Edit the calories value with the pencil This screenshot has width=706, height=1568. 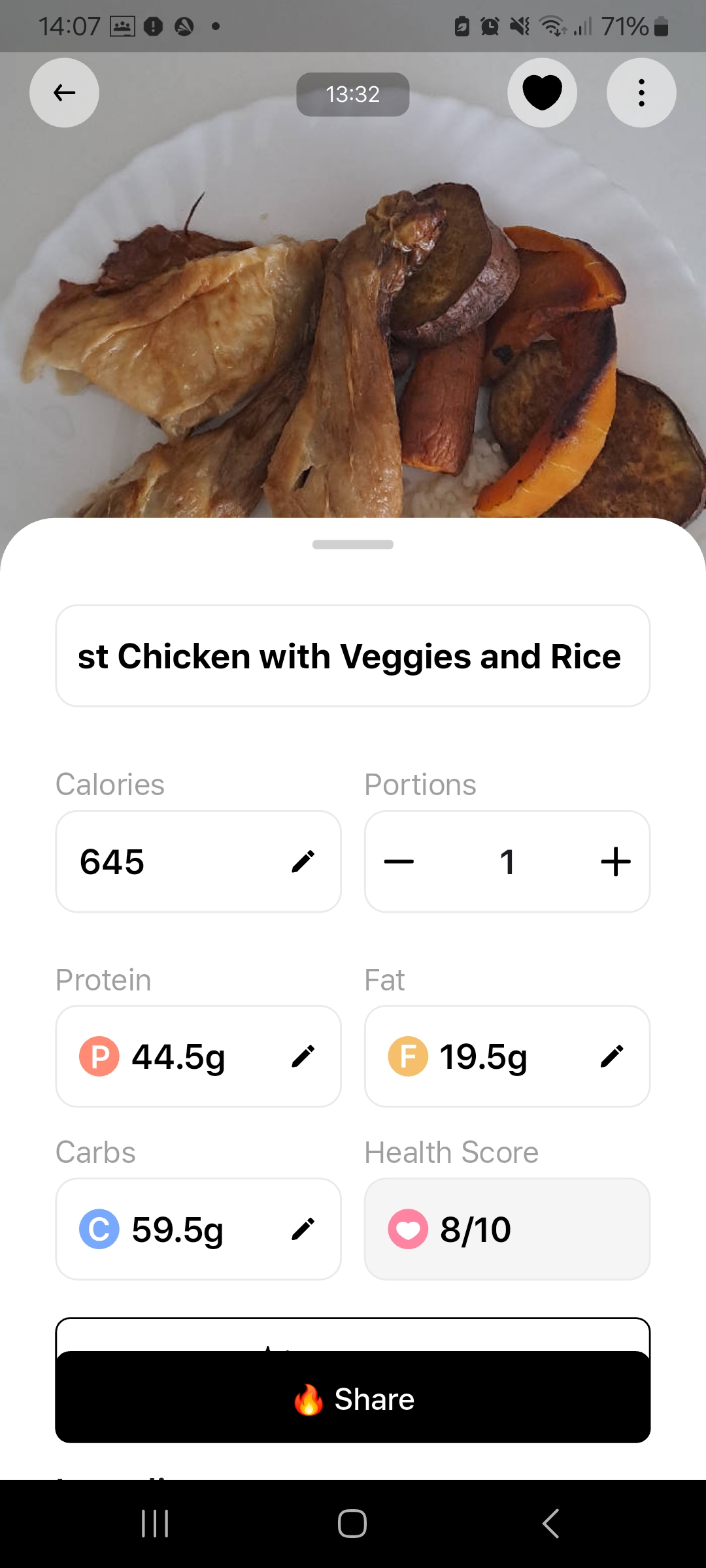click(305, 860)
